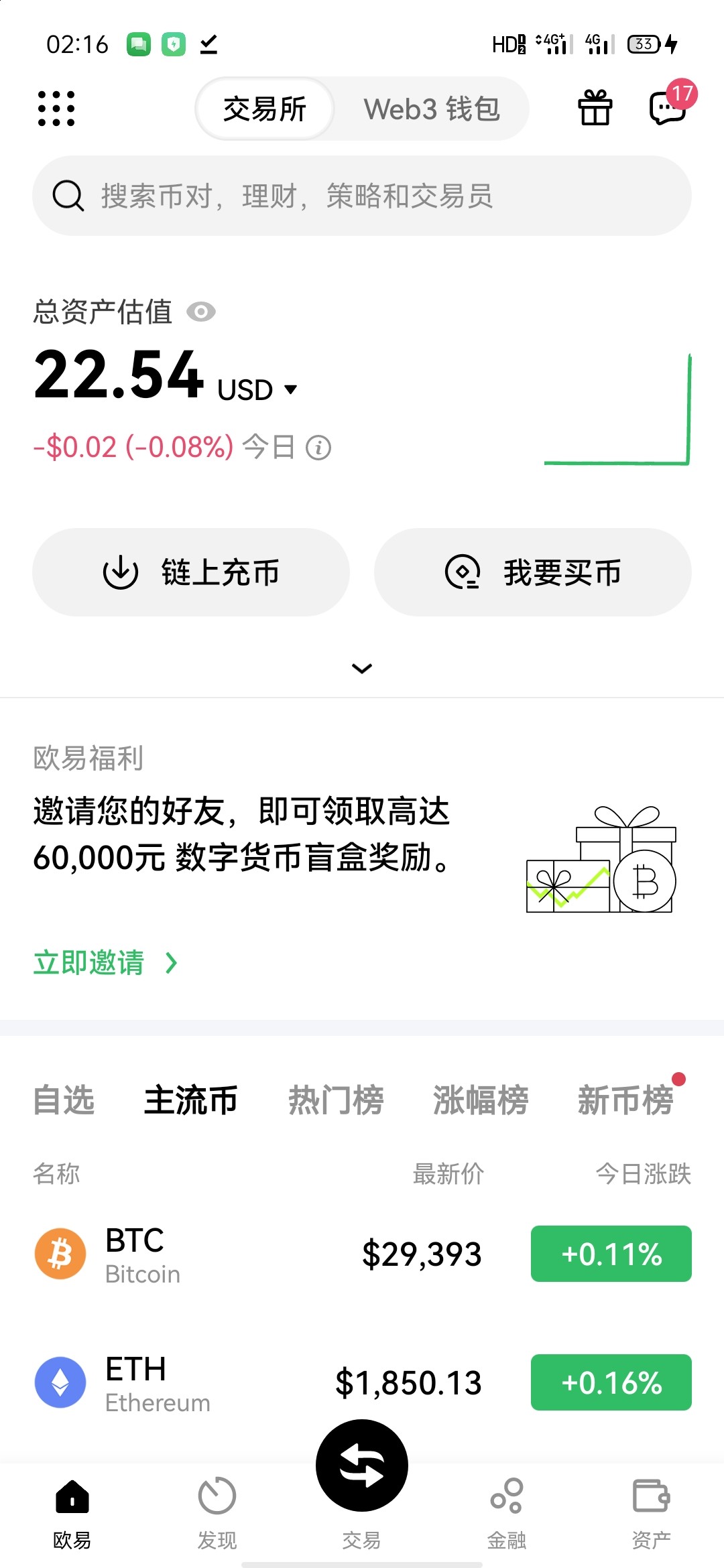
Task: Go to 发现 in bottom navigation
Action: 217,1508
